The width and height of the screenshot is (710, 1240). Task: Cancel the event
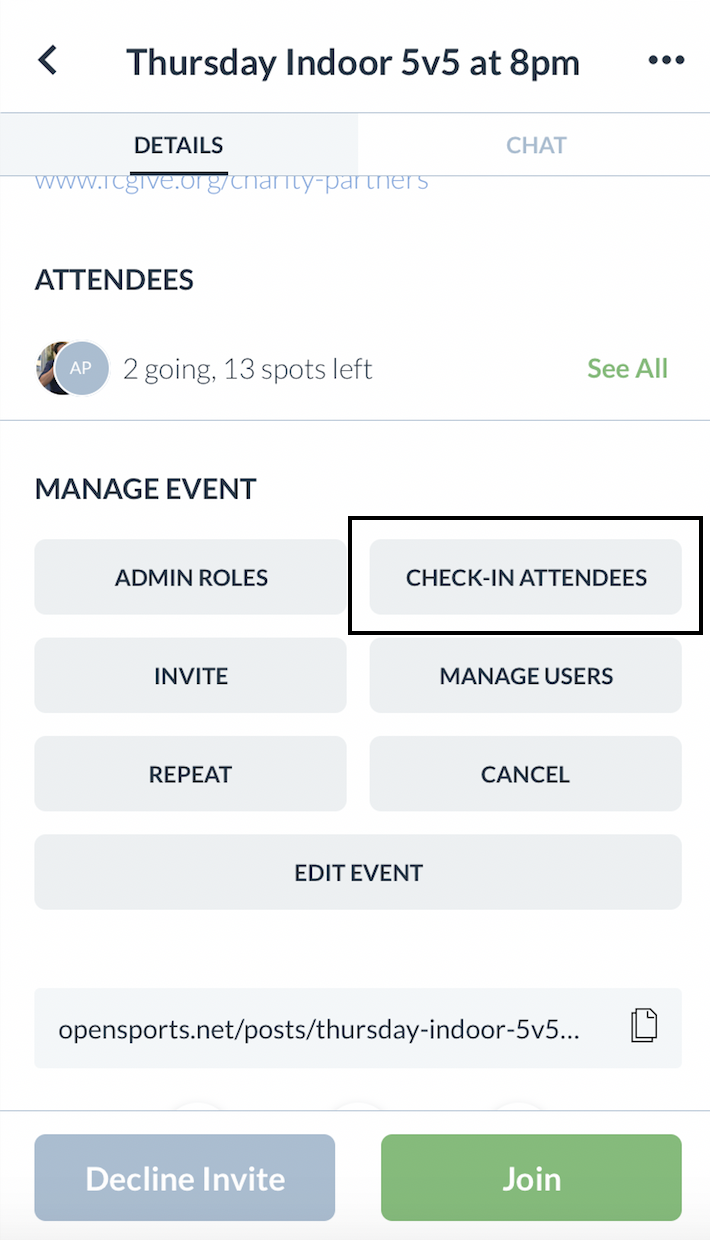pos(526,774)
